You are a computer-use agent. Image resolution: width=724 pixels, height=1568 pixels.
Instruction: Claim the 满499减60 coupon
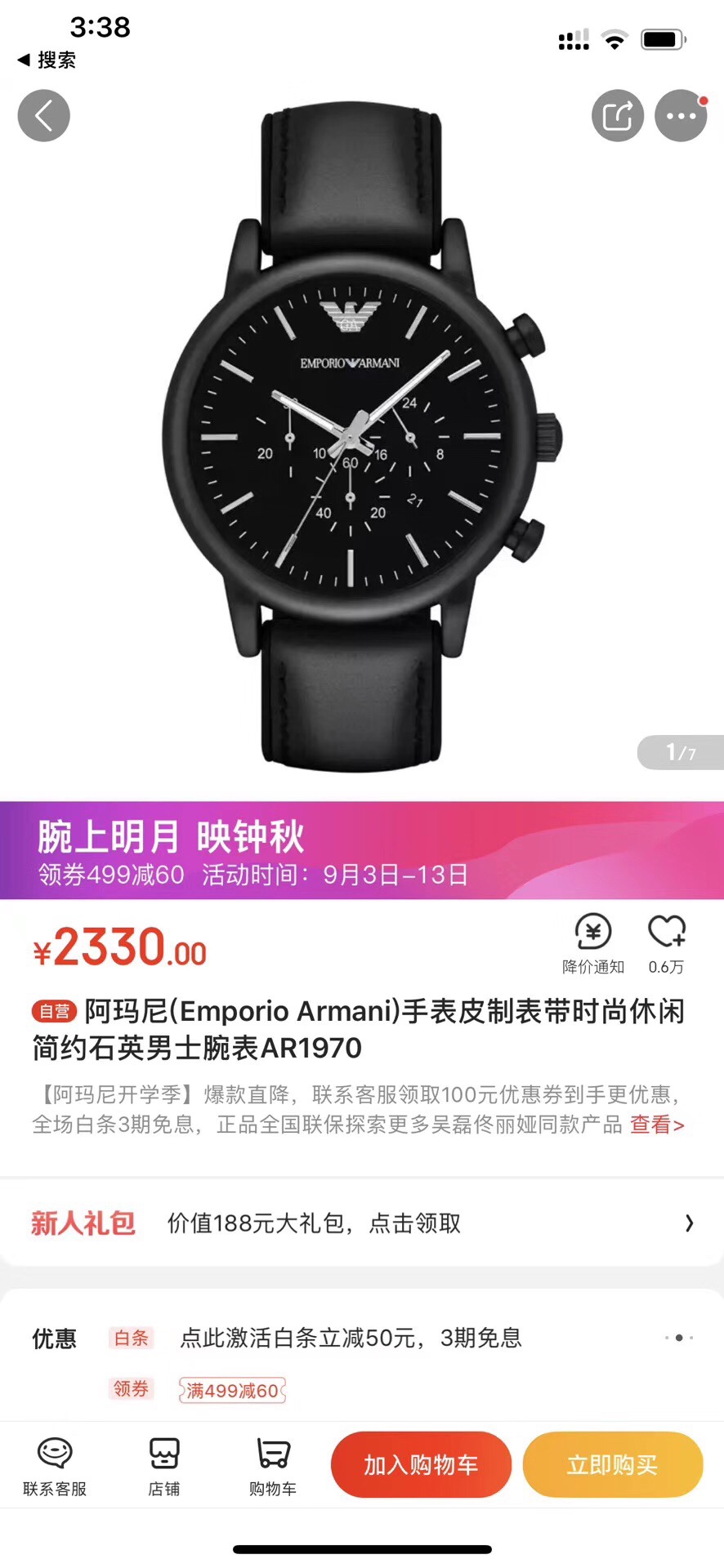tap(231, 1388)
